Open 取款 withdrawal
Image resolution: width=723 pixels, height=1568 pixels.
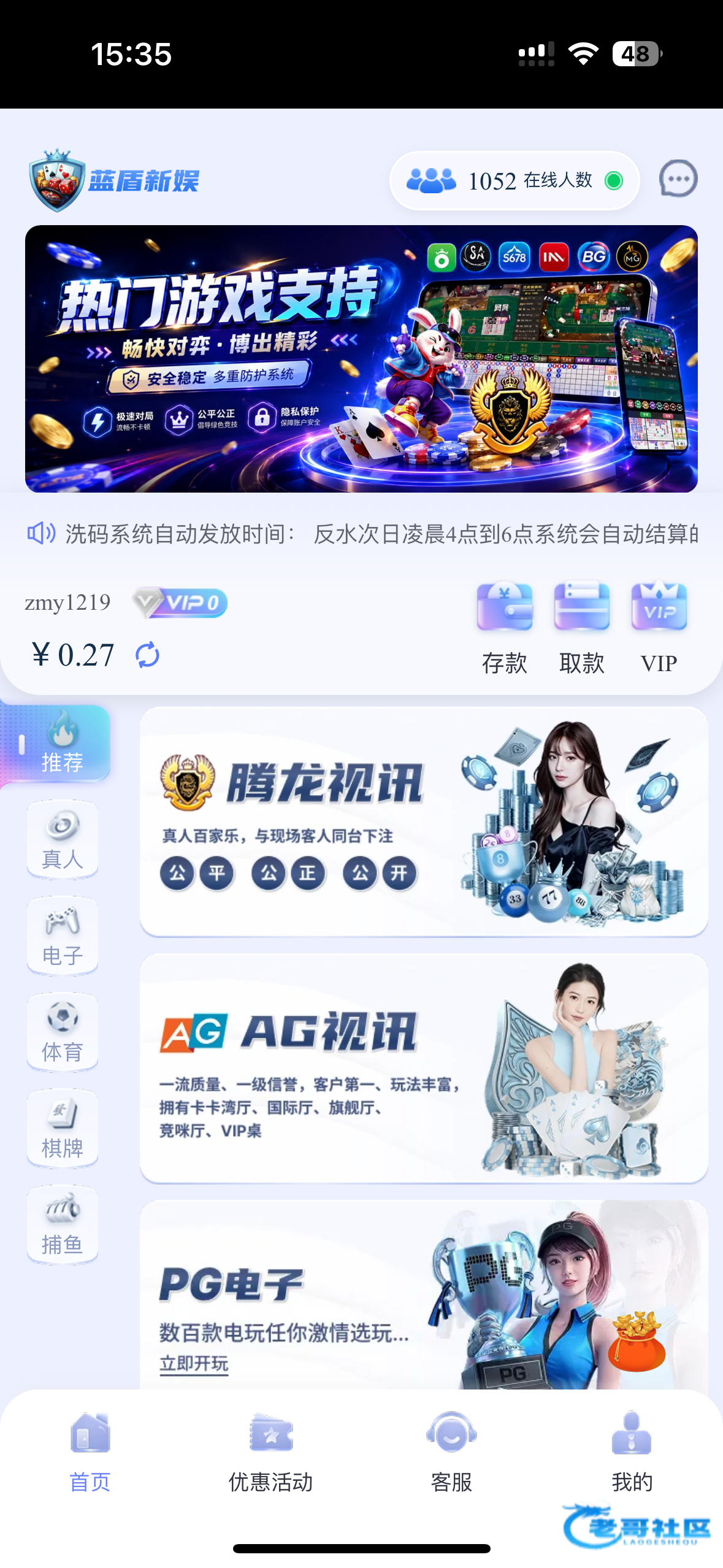(581, 628)
